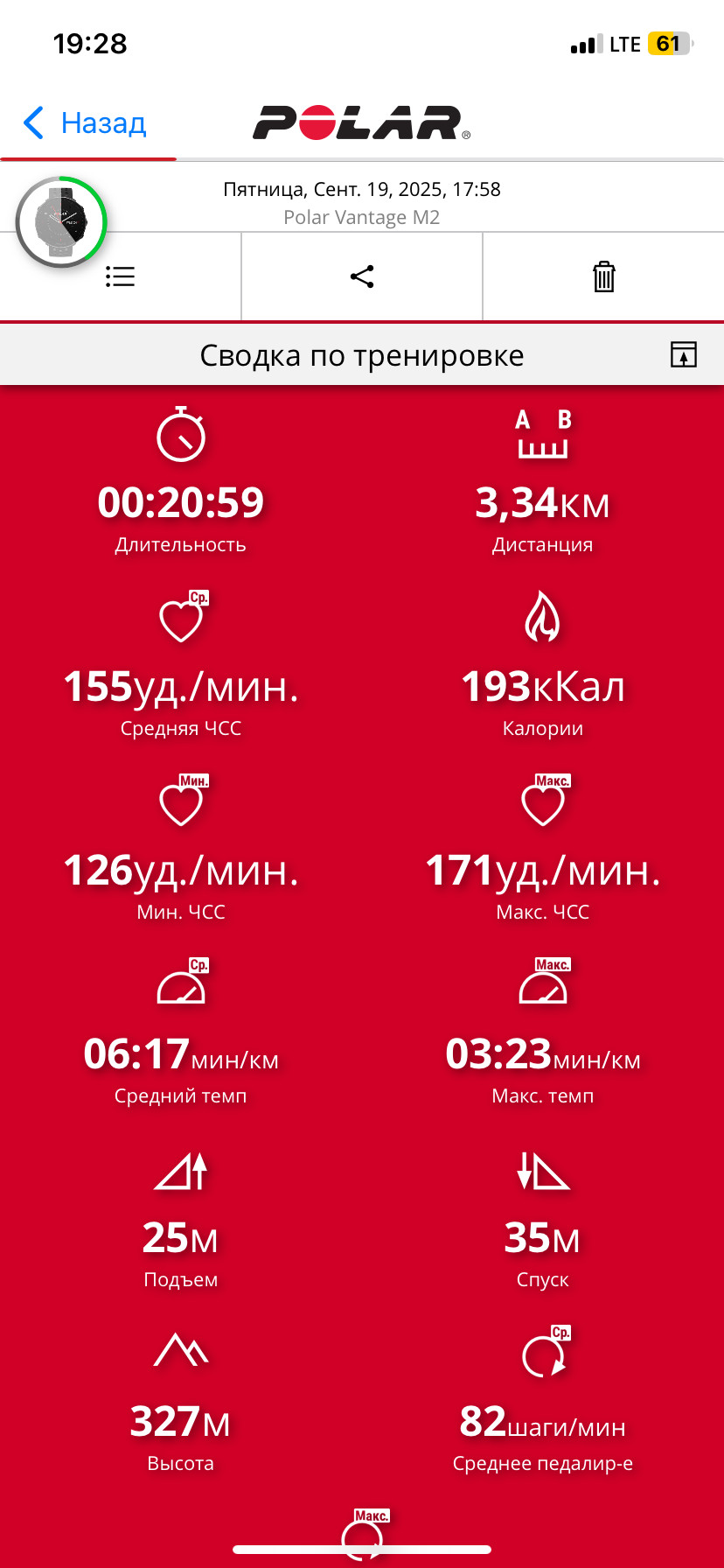Screen dimensions: 724x1568
Task: Tap the export icon beside Сводка по тренировке
Action: click(x=684, y=354)
